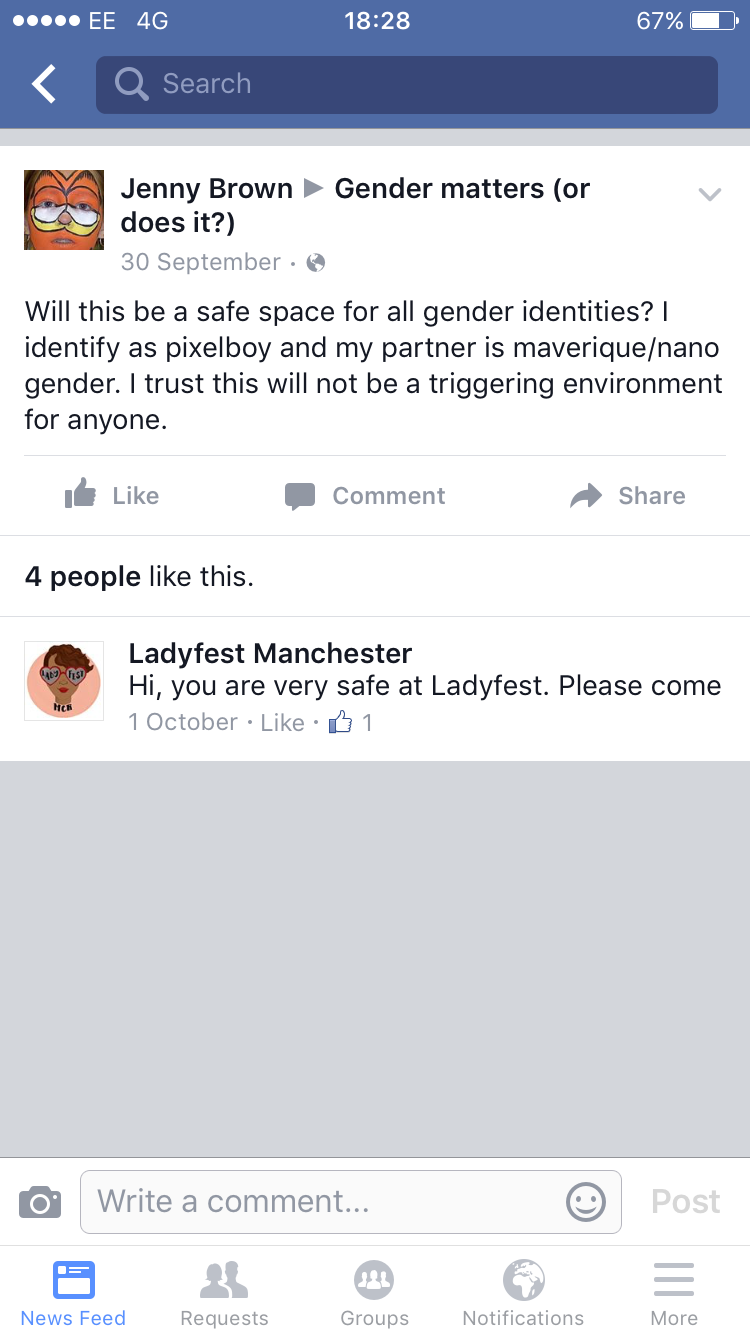Screen dimensions: 750x1334
Task: Switch to the Requests tab
Action: tap(224, 1292)
